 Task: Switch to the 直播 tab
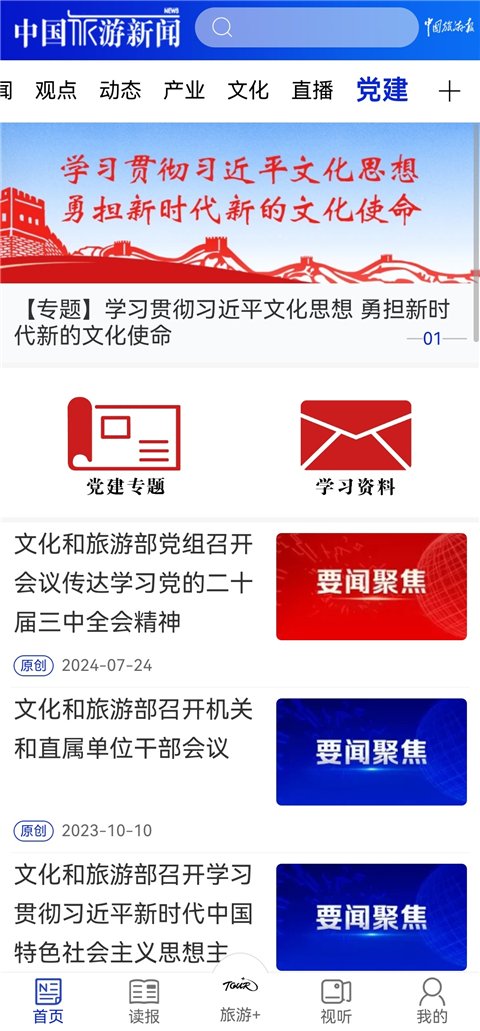tap(312, 90)
